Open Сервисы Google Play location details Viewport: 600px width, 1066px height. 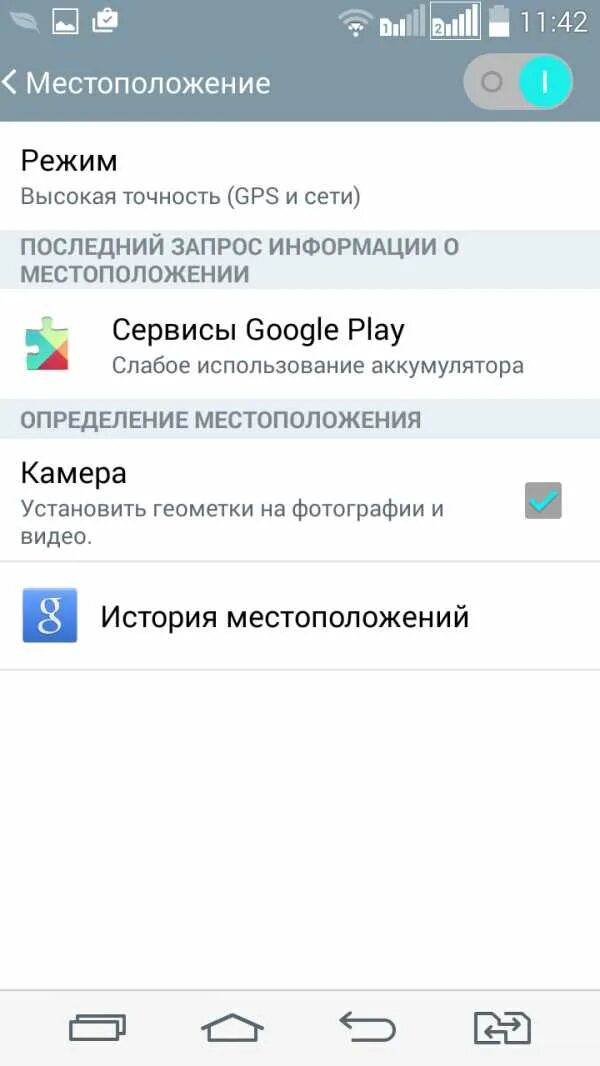(300, 345)
